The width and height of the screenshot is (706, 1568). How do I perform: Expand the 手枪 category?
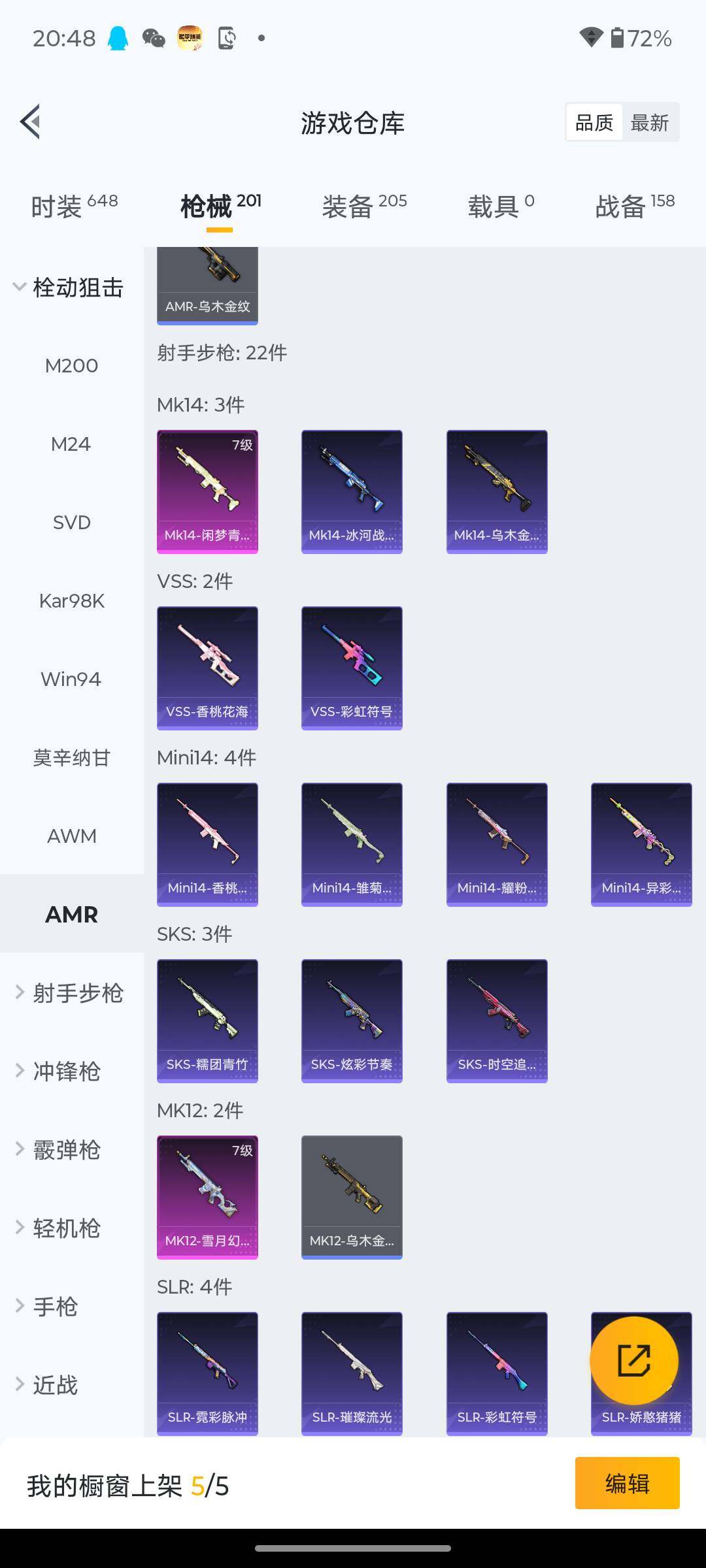pyautogui.click(x=56, y=1307)
